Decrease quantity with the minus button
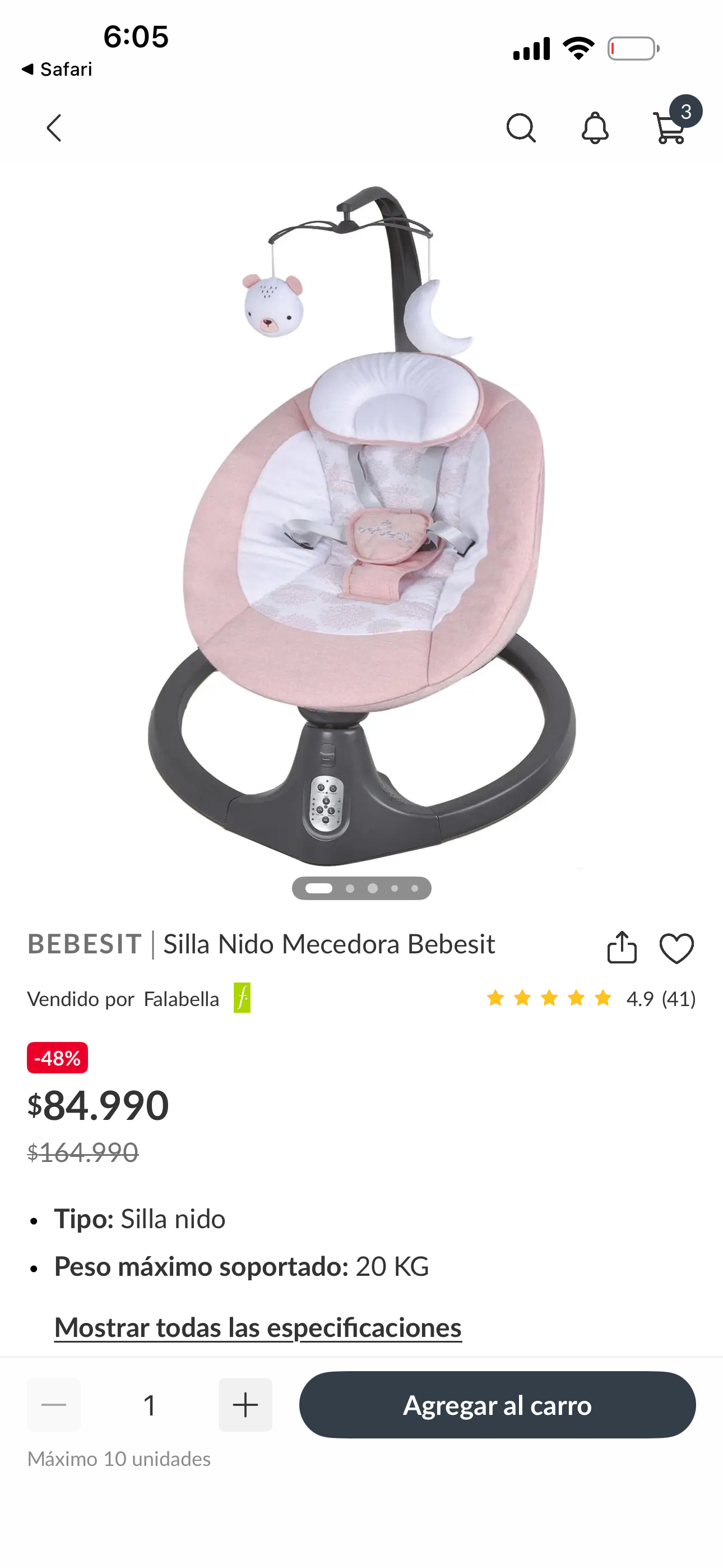Image resolution: width=723 pixels, height=1568 pixels. pos(54,1404)
